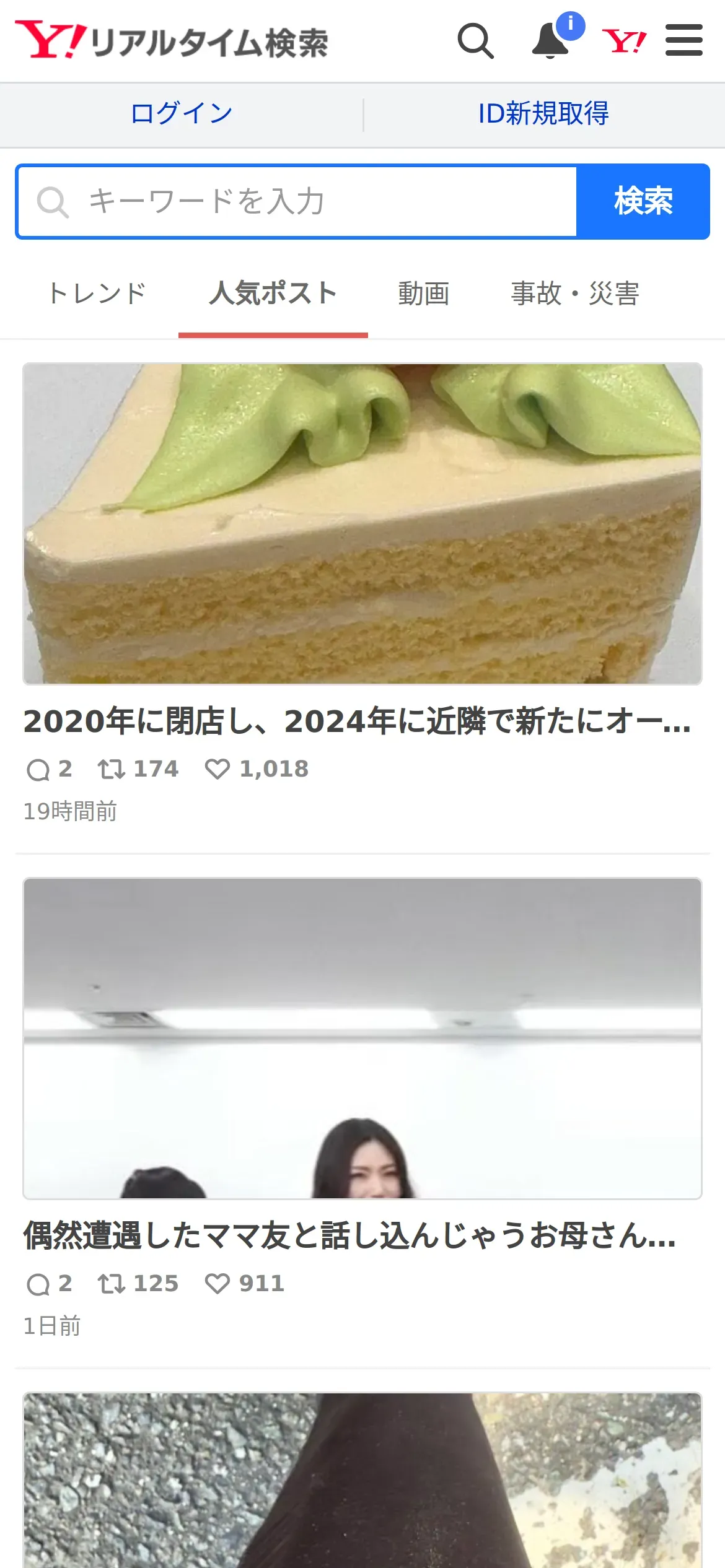725x1568 pixels.
Task: Tap the ログイン link
Action: (182, 113)
